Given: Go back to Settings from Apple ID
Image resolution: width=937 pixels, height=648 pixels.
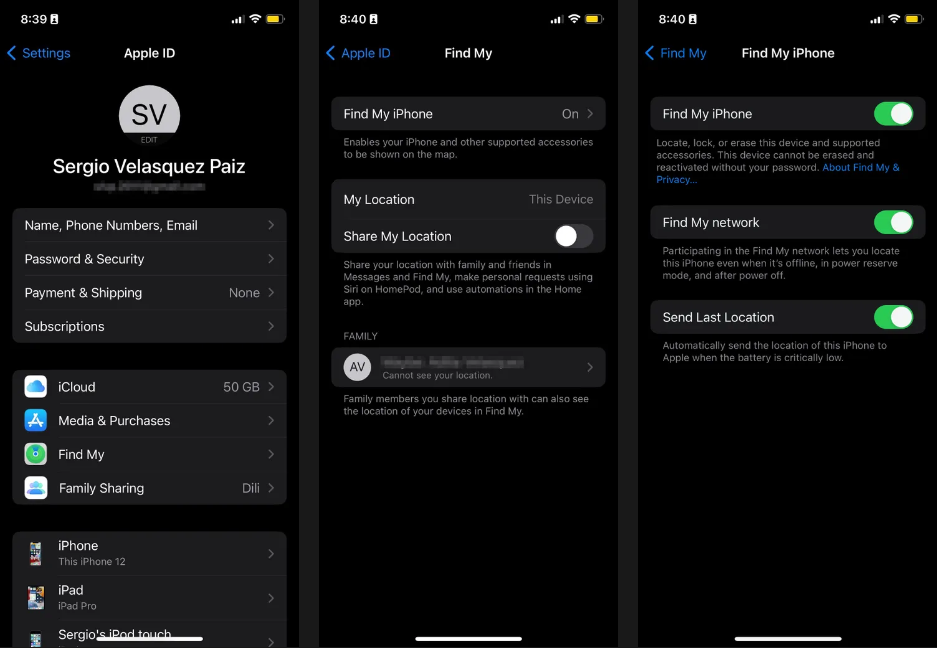Looking at the screenshot, I should coord(39,53).
